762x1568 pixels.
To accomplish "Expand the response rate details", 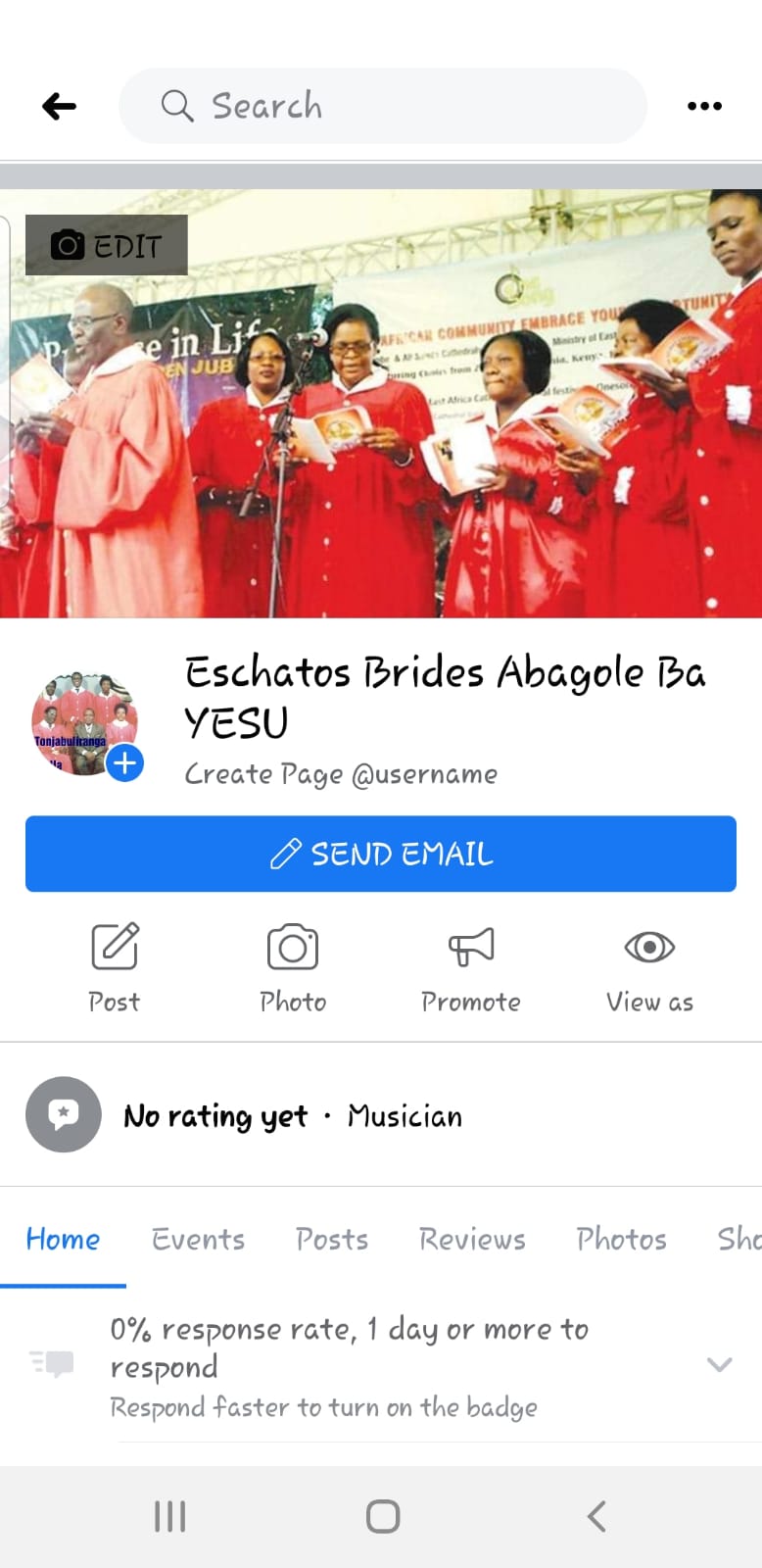I will 720,1364.
